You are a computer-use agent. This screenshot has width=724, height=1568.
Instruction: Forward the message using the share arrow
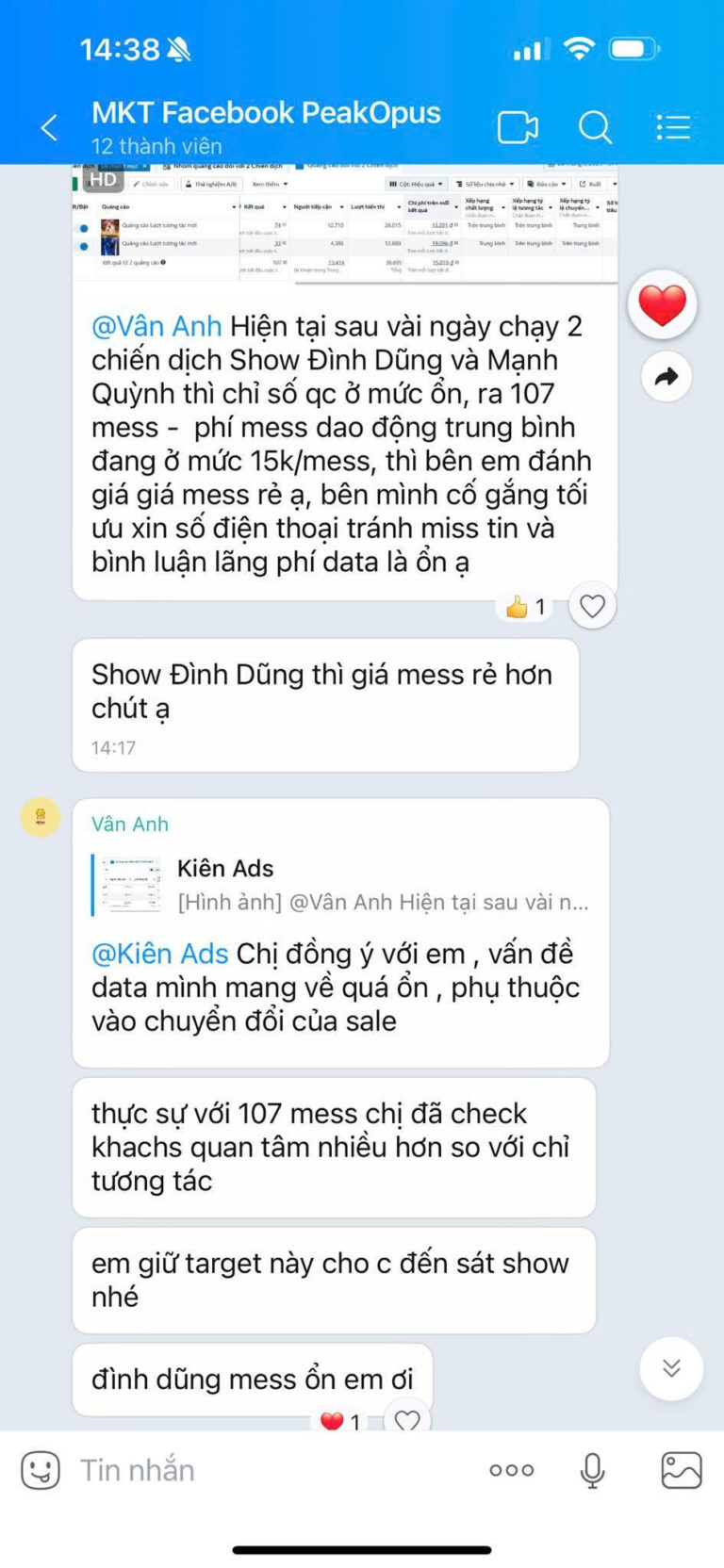coord(667,375)
